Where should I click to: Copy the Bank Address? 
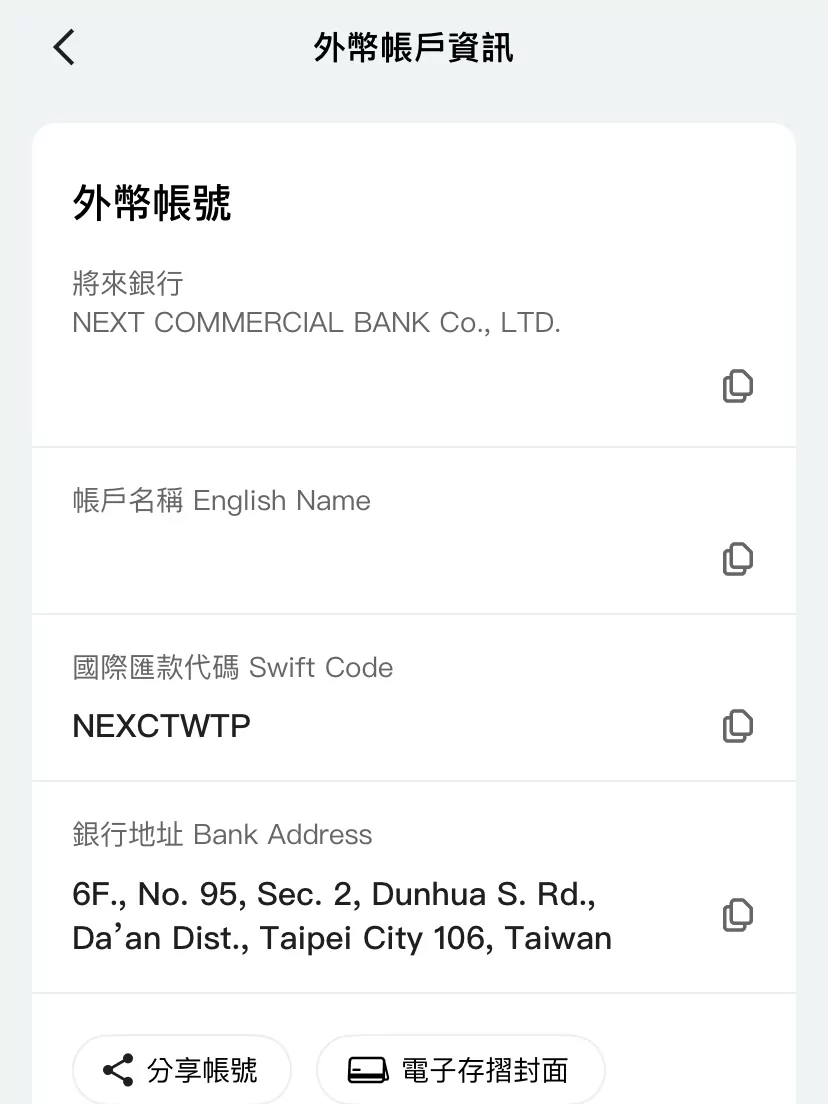(x=737, y=915)
